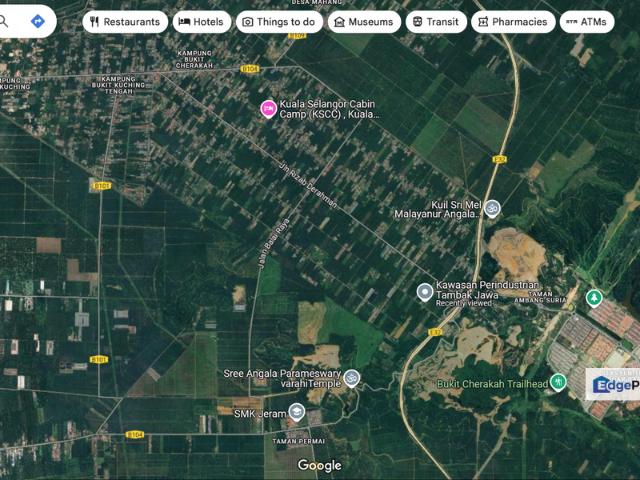
Task: Show nearby ATMs
Action: [x=586, y=21]
